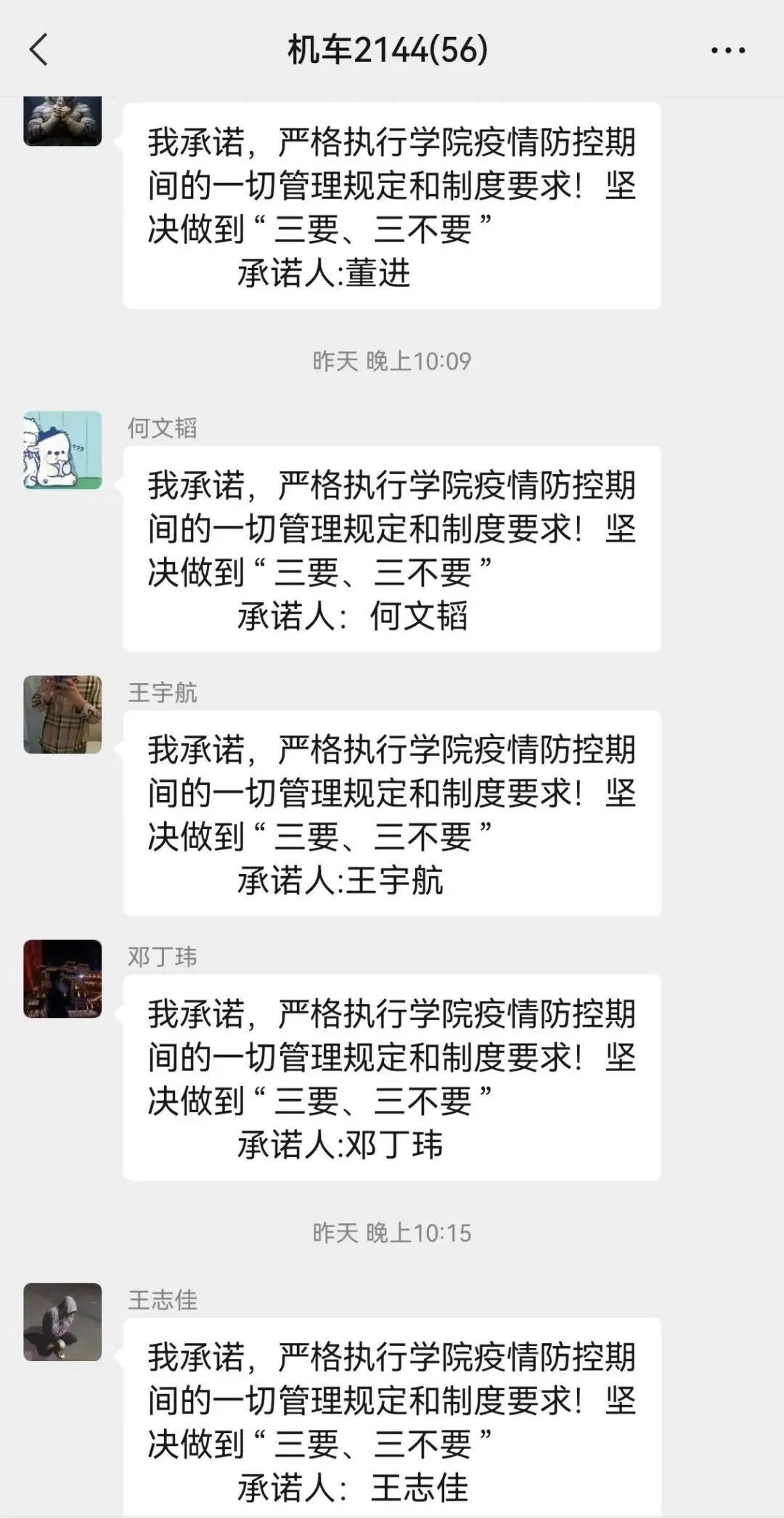
Task: Open 王志佳's avatar profile
Action: click(x=62, y=1321)
